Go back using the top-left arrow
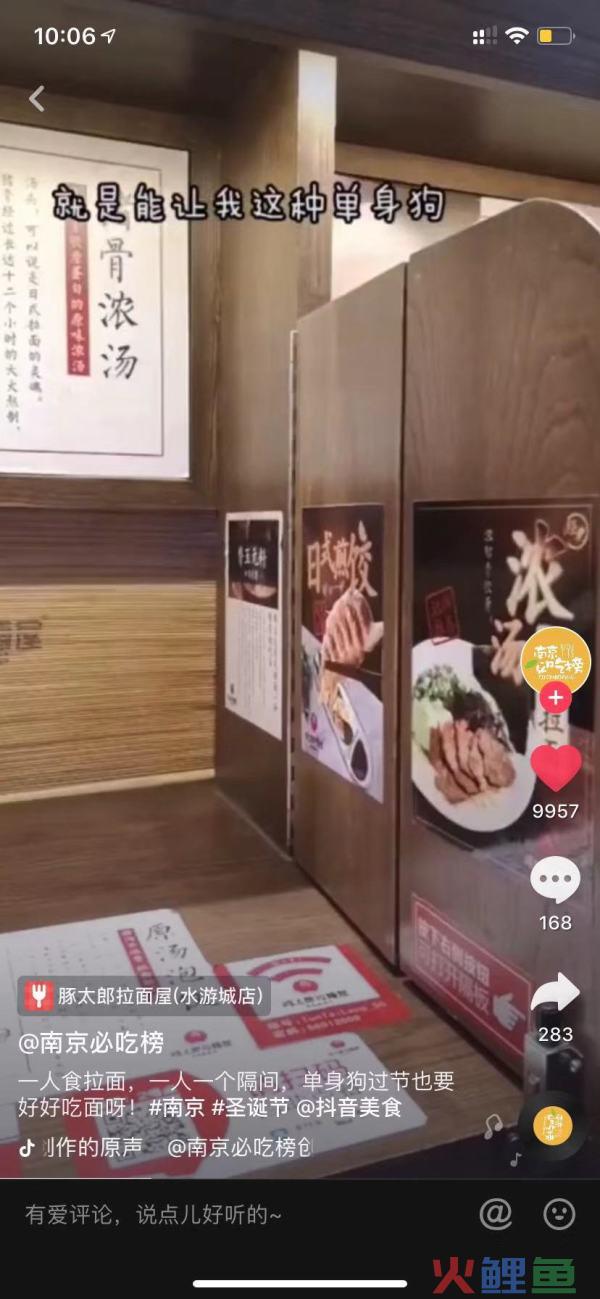The image size is (600, 1299). click(37, 98)
